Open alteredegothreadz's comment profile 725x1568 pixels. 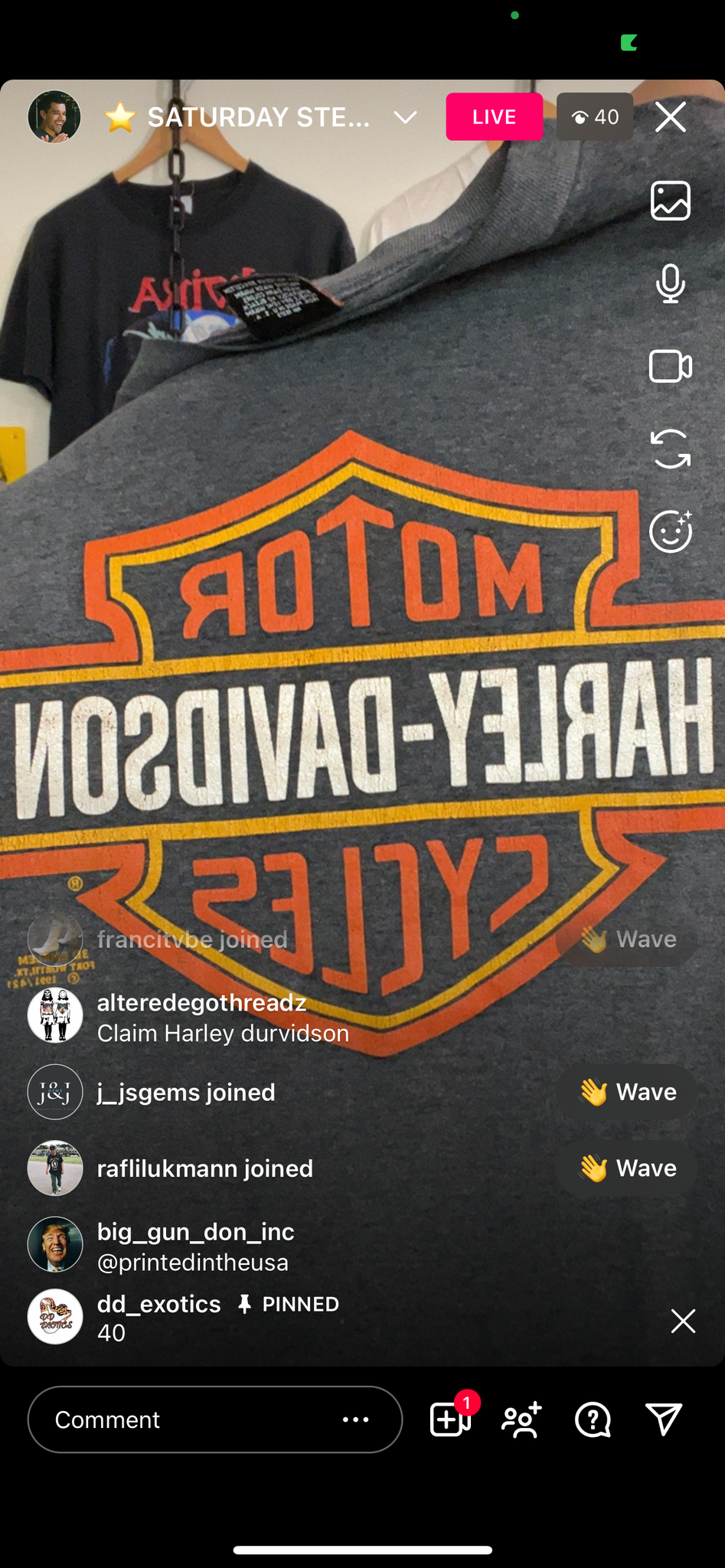point(55,1015)
